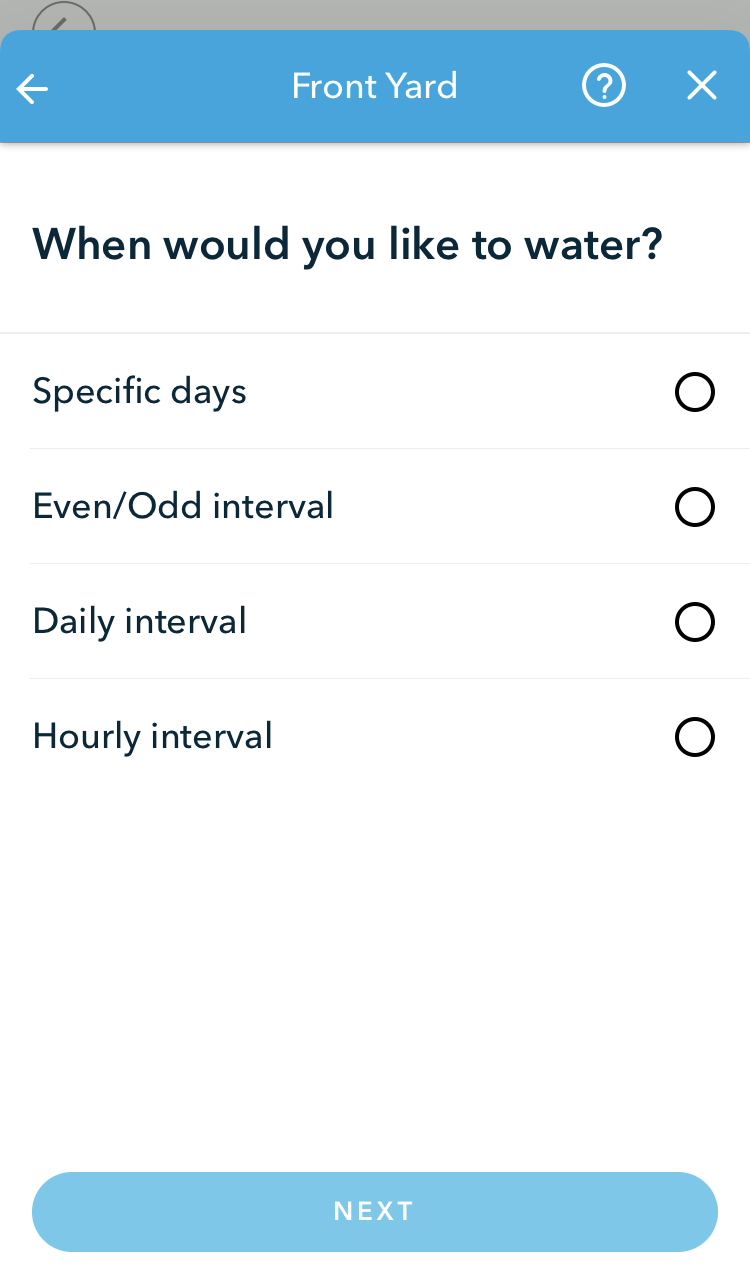
Task: Choose the Even/Odd interval option
Action: pos(695,507)
